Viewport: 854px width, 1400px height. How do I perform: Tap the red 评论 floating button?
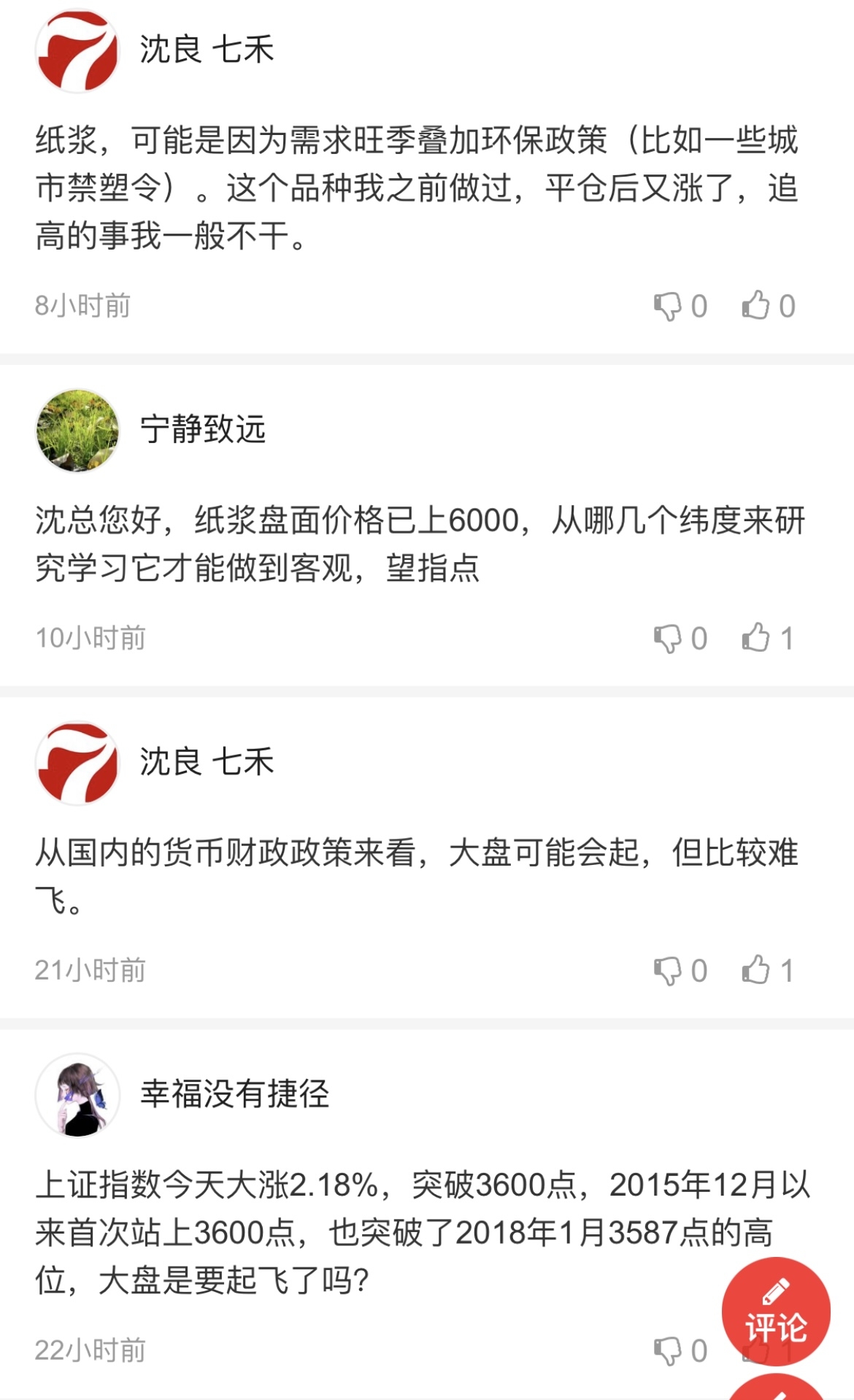tap(776, 1312)
